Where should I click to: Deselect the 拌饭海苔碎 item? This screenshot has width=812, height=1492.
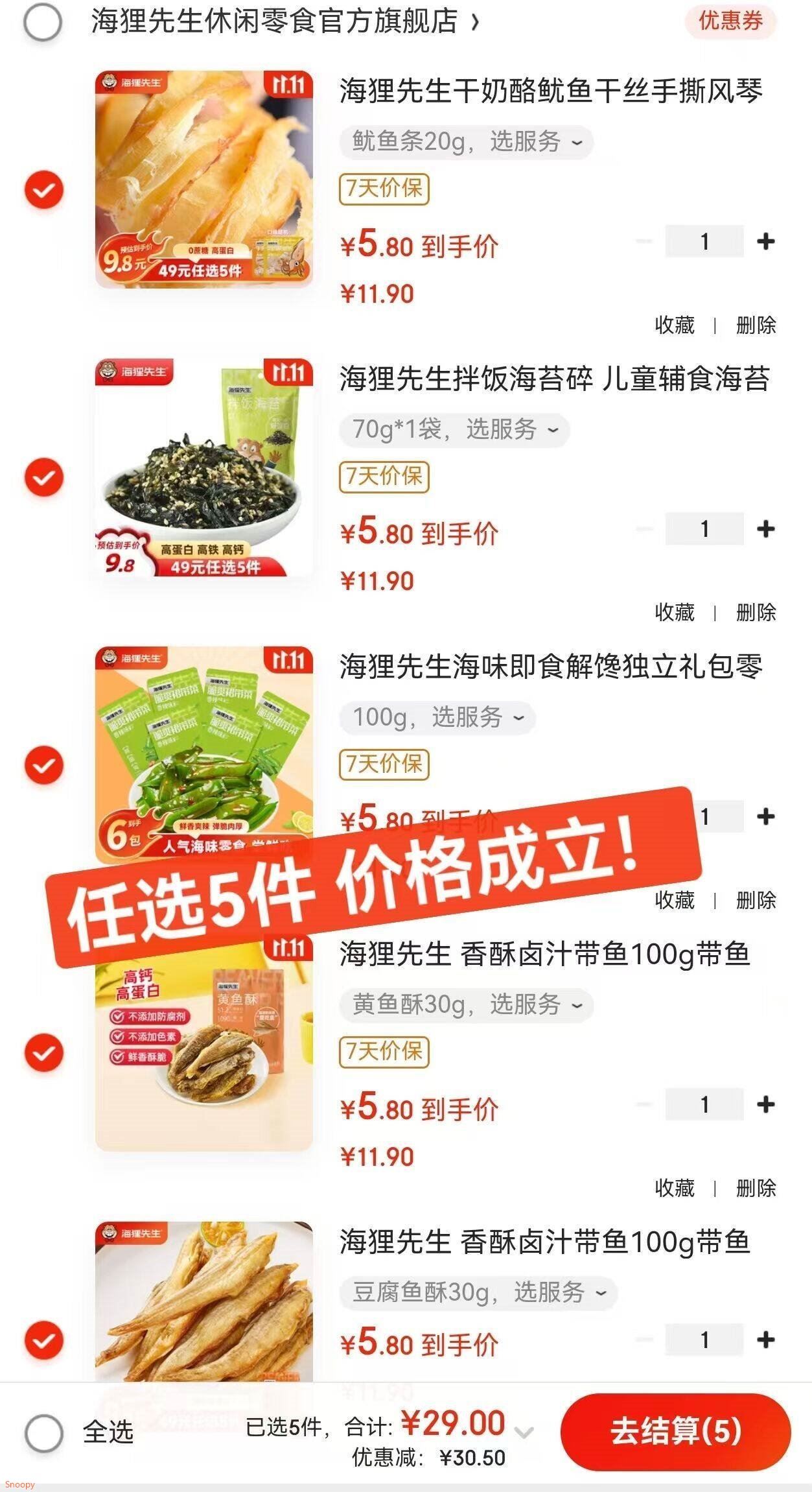[x=44, y=477]
